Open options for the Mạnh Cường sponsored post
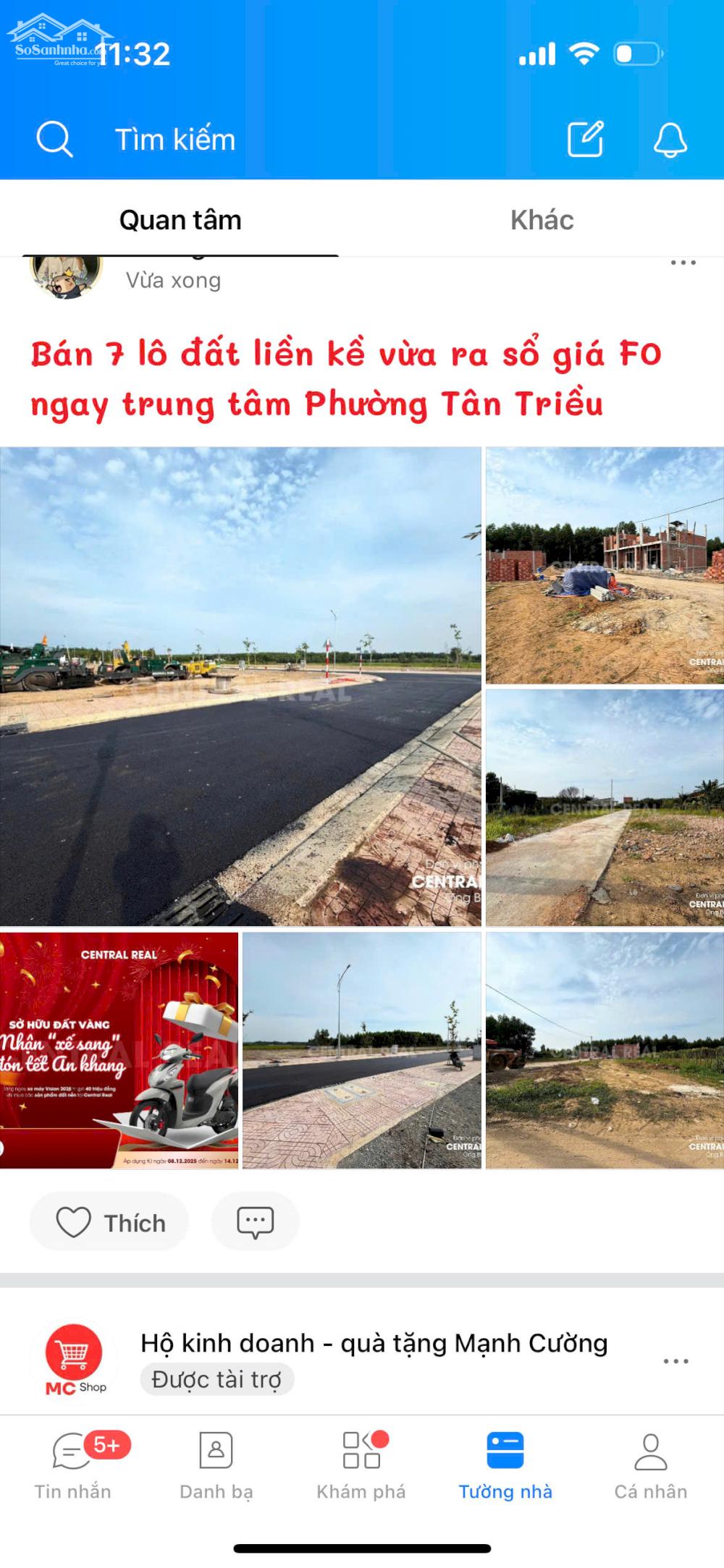Image resolution: width=724 pixels, height=1568 pixels. click(675, 1362)
